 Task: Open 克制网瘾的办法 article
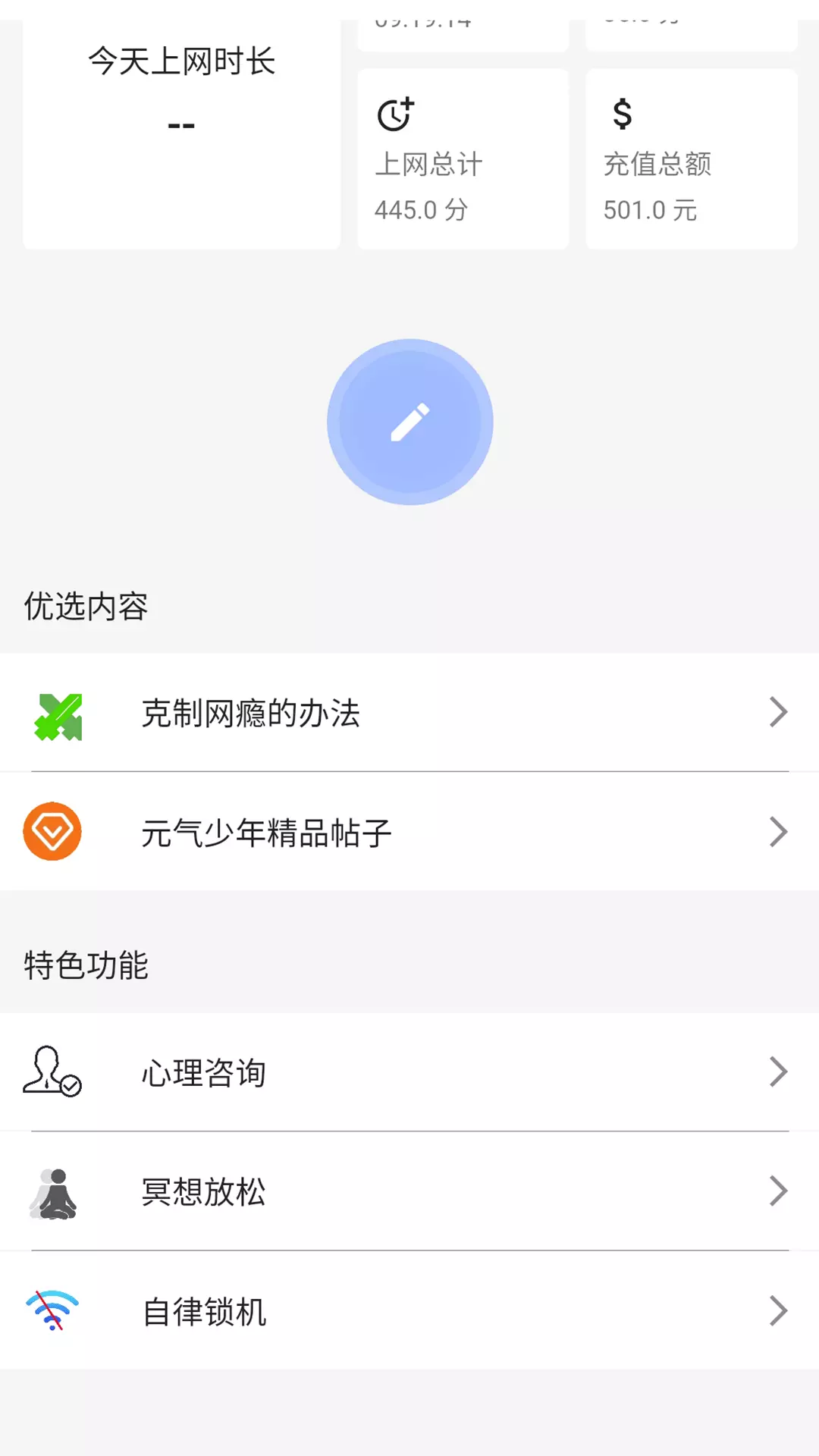point(409,713)
